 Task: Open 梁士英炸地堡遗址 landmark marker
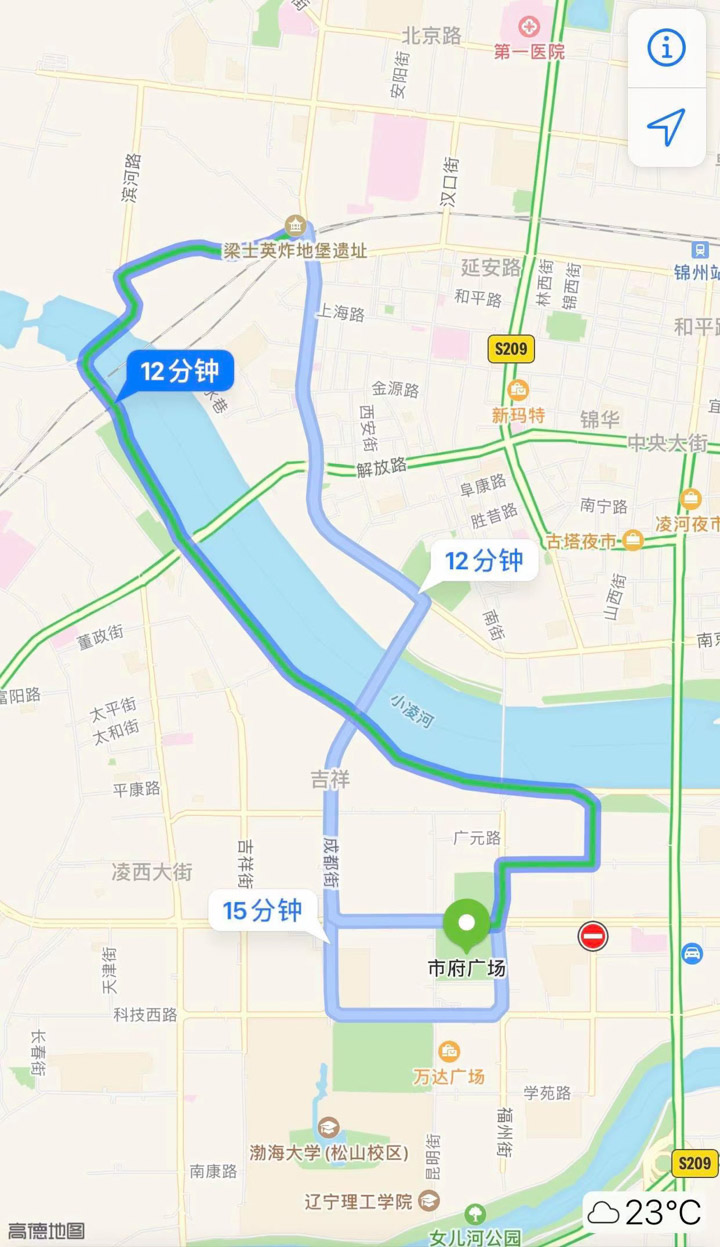tap(296, 225)
